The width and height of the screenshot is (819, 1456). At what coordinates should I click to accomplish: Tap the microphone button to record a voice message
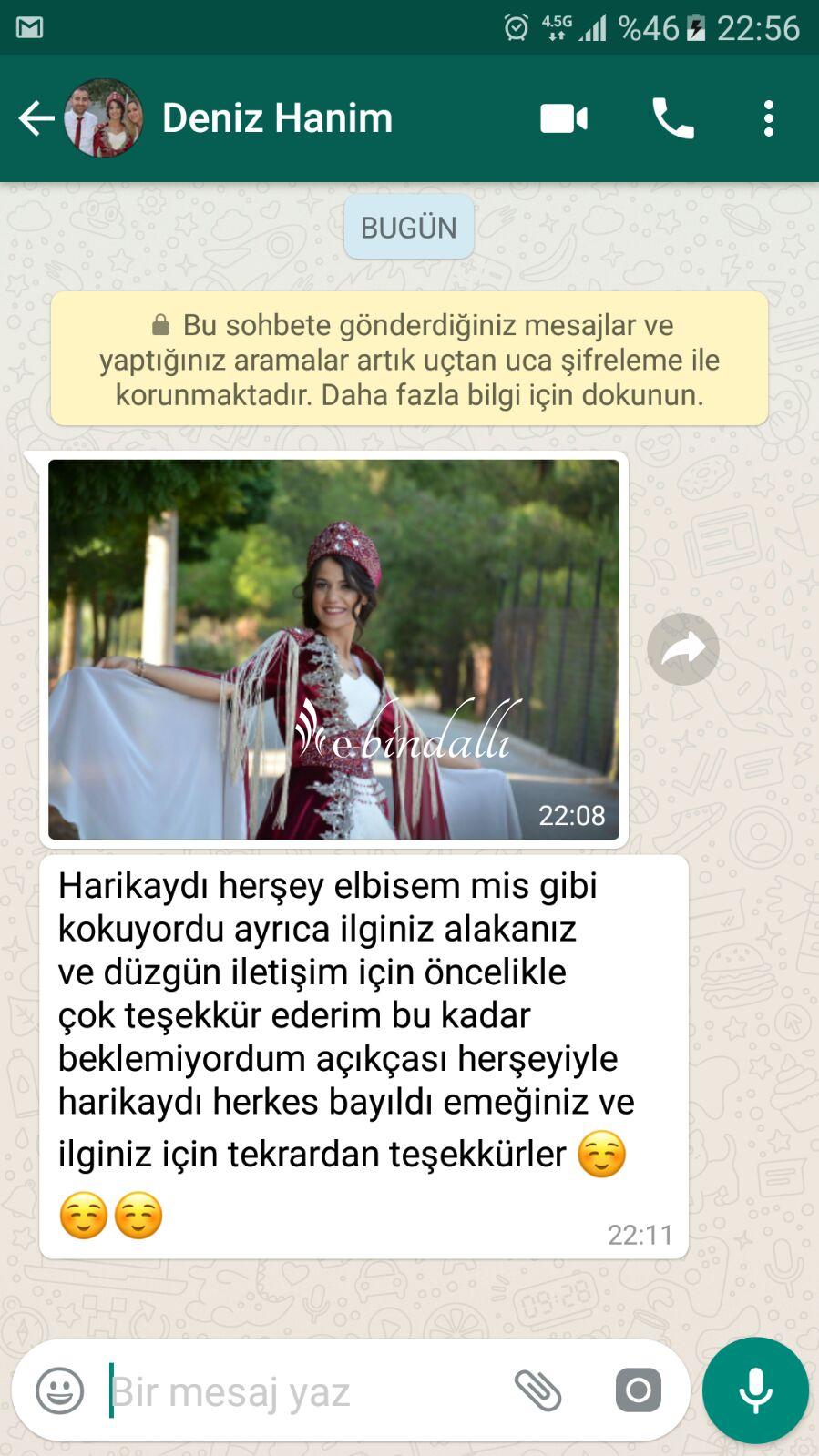[755, 1390]
